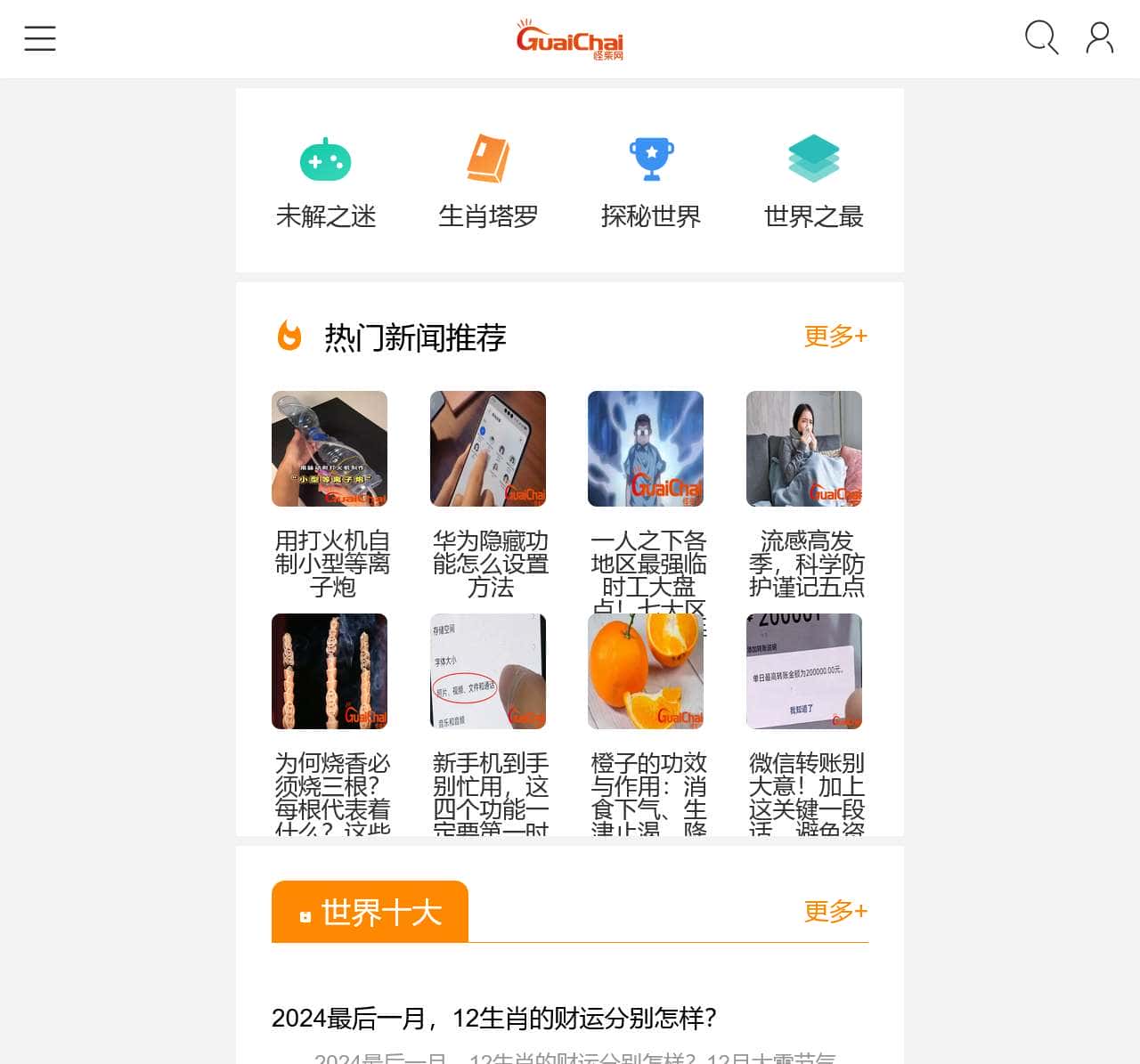Open the 世界之最 category

(x=813, y=182)
